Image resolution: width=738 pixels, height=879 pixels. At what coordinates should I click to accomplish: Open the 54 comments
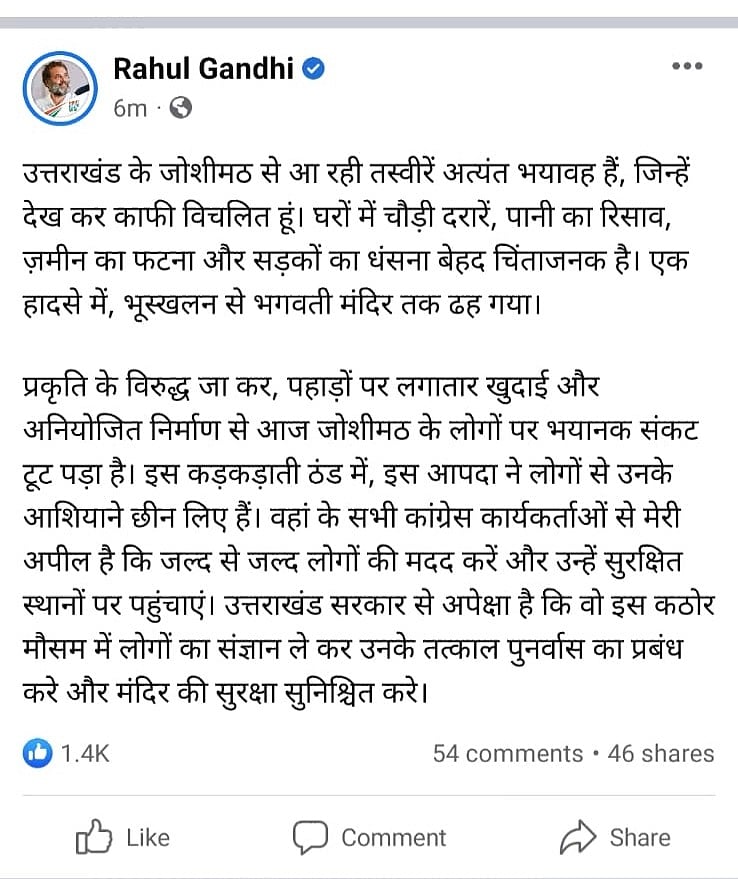click(x=507, y=753)
